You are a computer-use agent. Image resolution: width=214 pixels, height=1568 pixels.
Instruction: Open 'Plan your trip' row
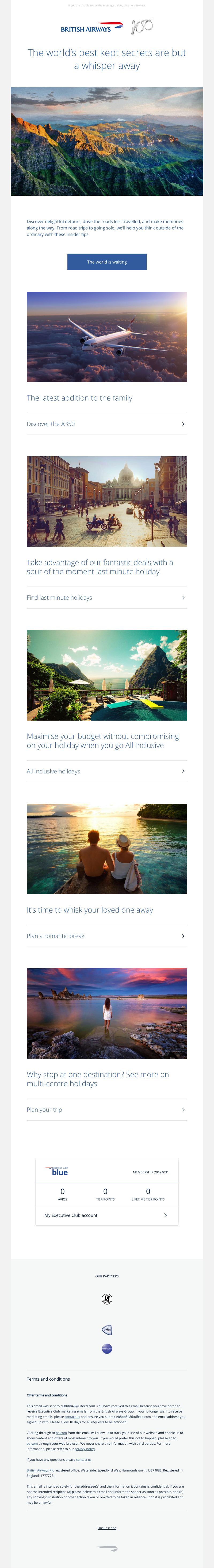[x=107, y=1109]
